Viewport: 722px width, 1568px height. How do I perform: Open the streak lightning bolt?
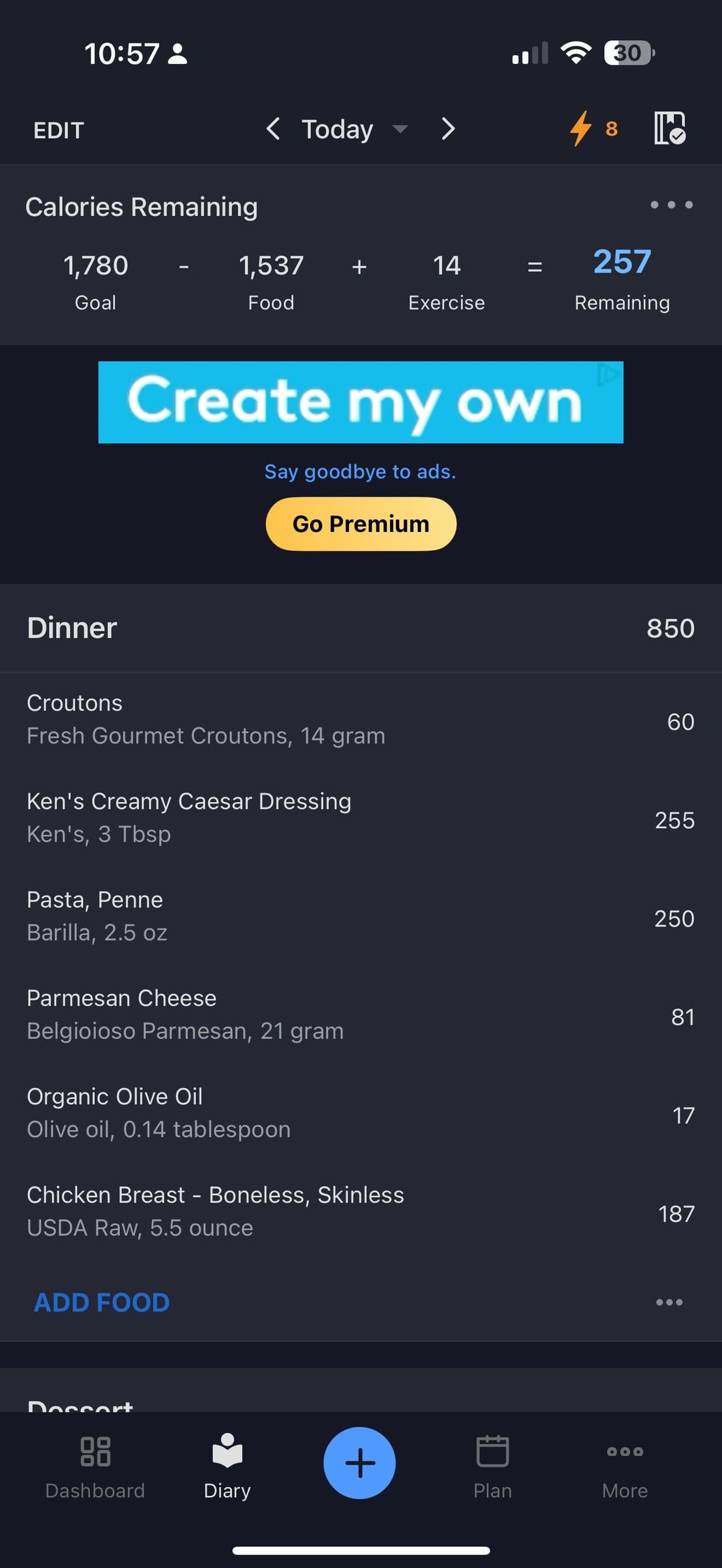click(x=592, y=128)
